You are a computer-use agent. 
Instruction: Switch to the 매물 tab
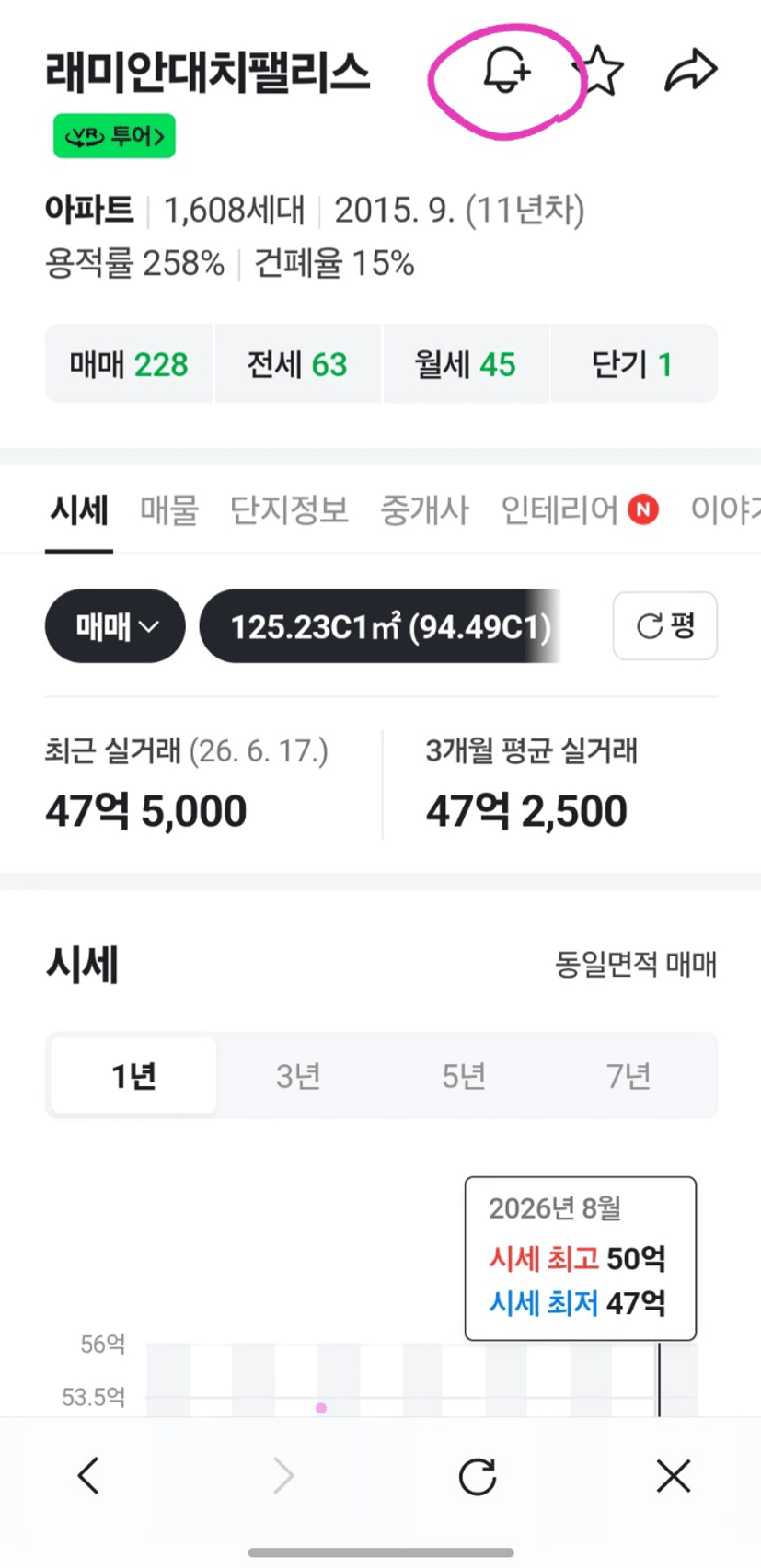pyautogui.click(x=169, y=509)
